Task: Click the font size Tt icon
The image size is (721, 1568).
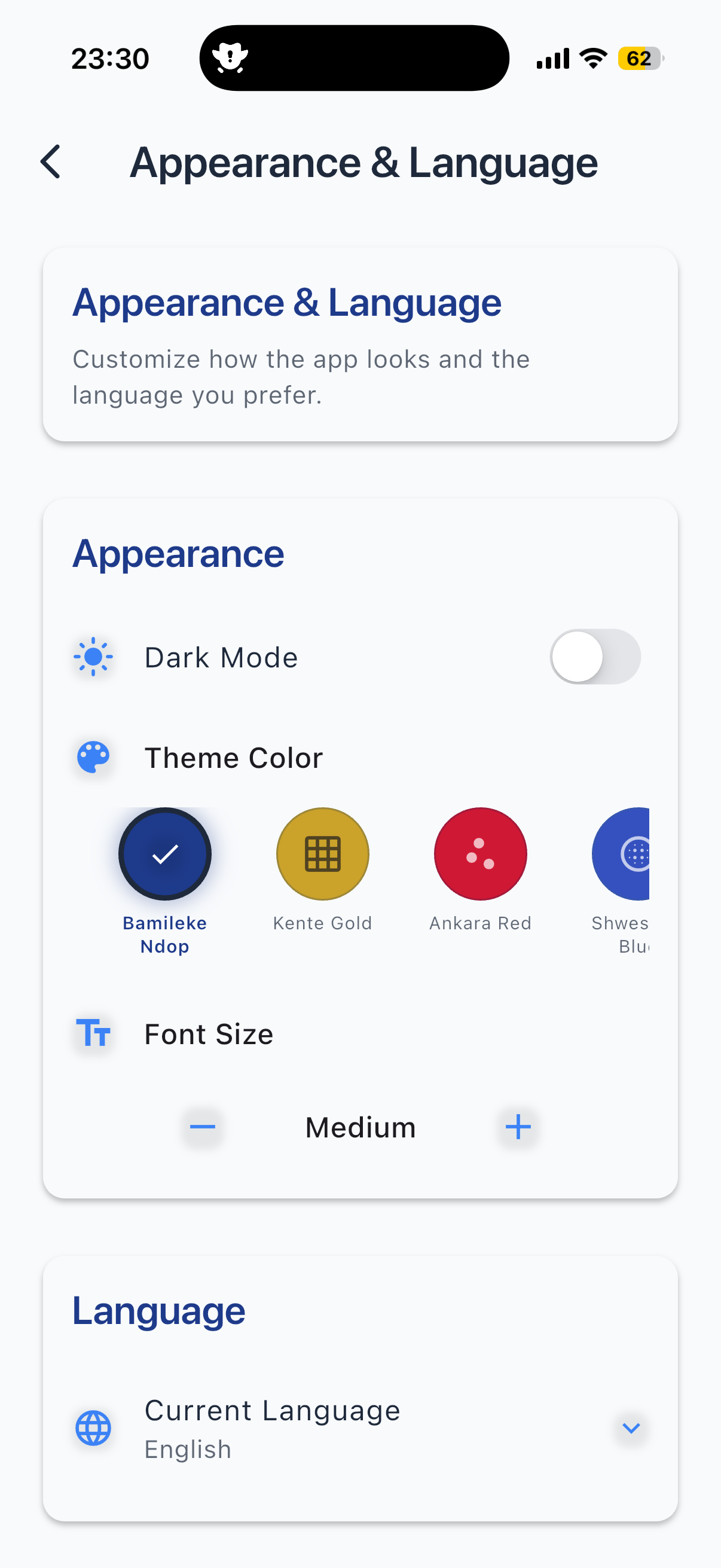Action: click(93, 1033)
